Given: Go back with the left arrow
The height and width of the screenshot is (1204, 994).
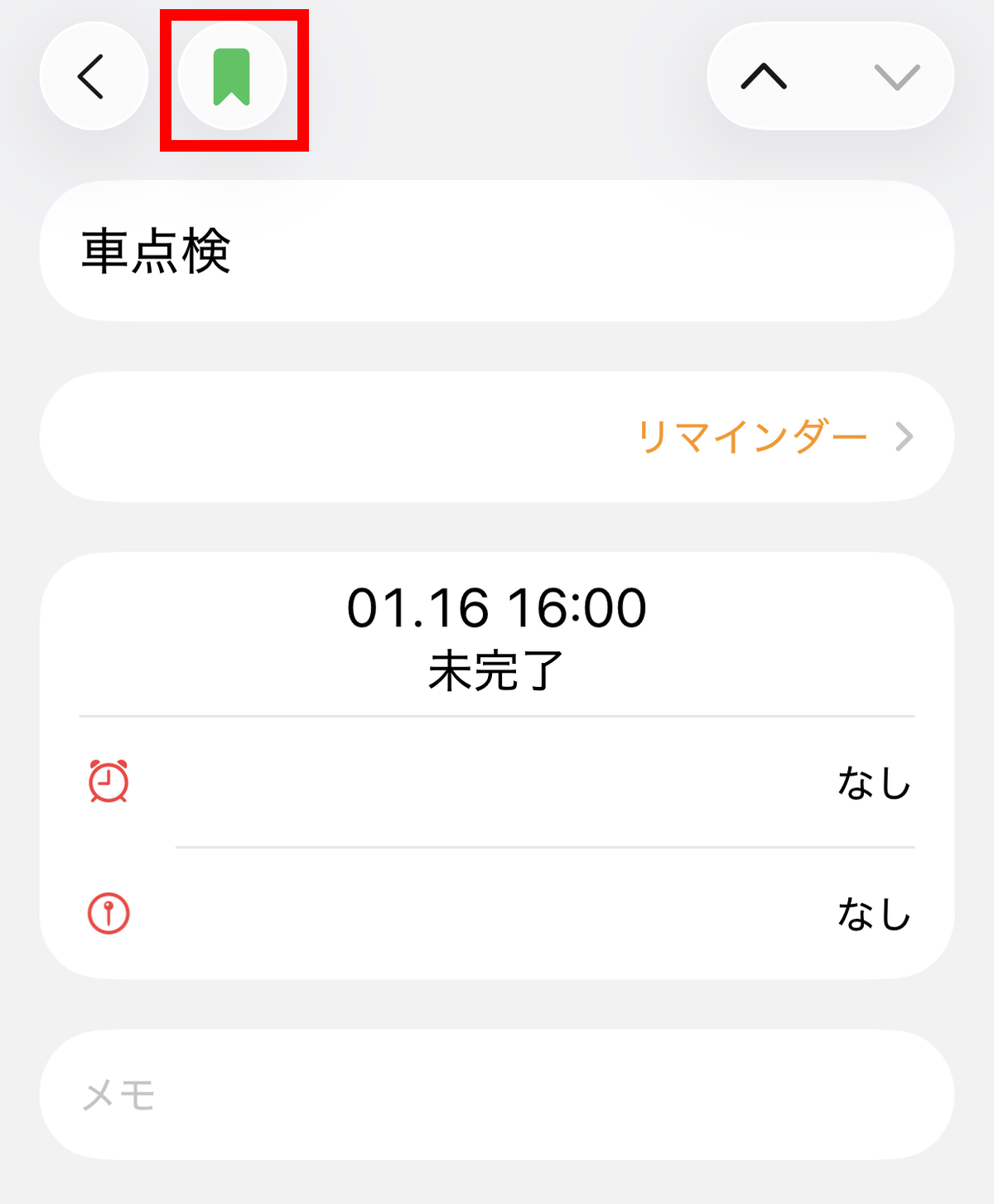Looking at the screenshot, I should pos(93,76).
